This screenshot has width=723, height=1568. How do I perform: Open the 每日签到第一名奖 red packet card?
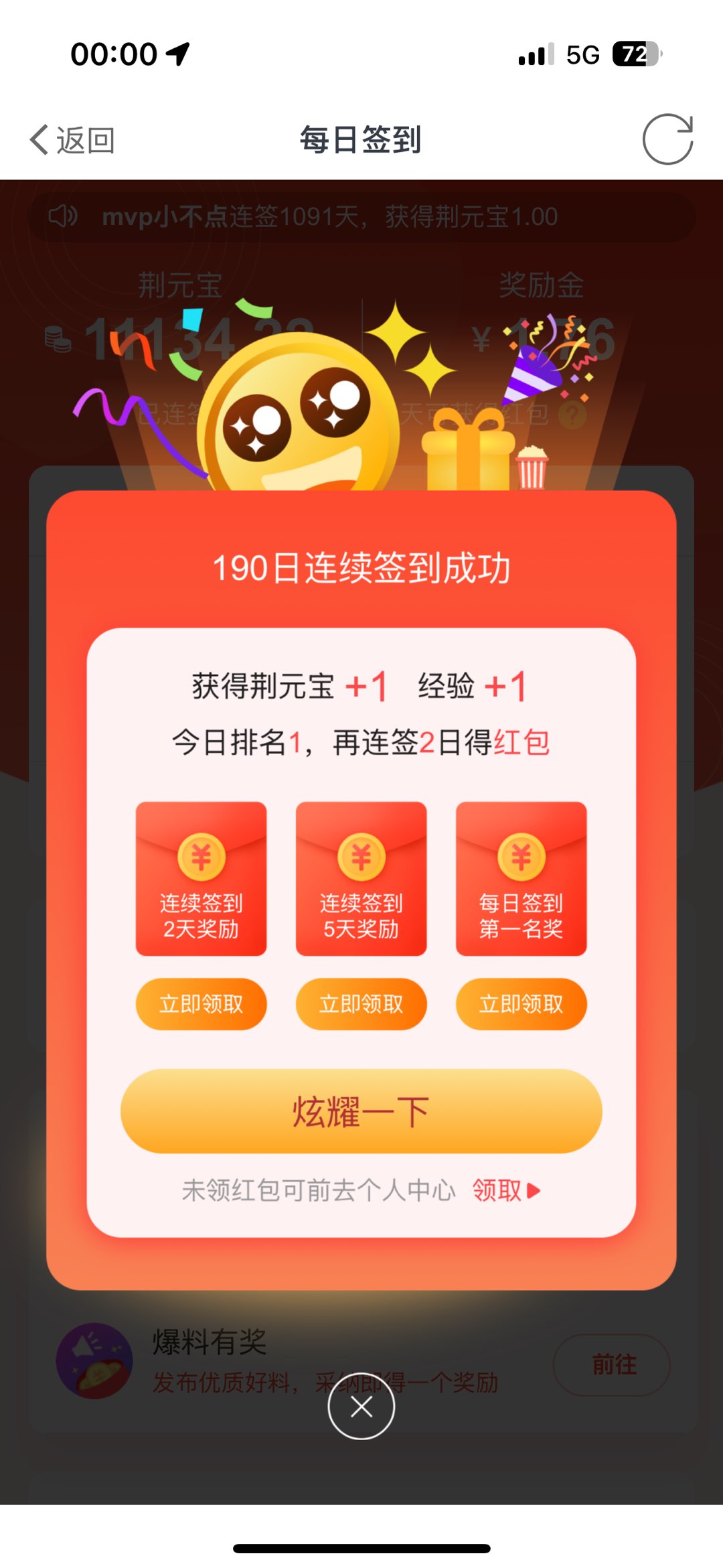click(x=521, y=878)
